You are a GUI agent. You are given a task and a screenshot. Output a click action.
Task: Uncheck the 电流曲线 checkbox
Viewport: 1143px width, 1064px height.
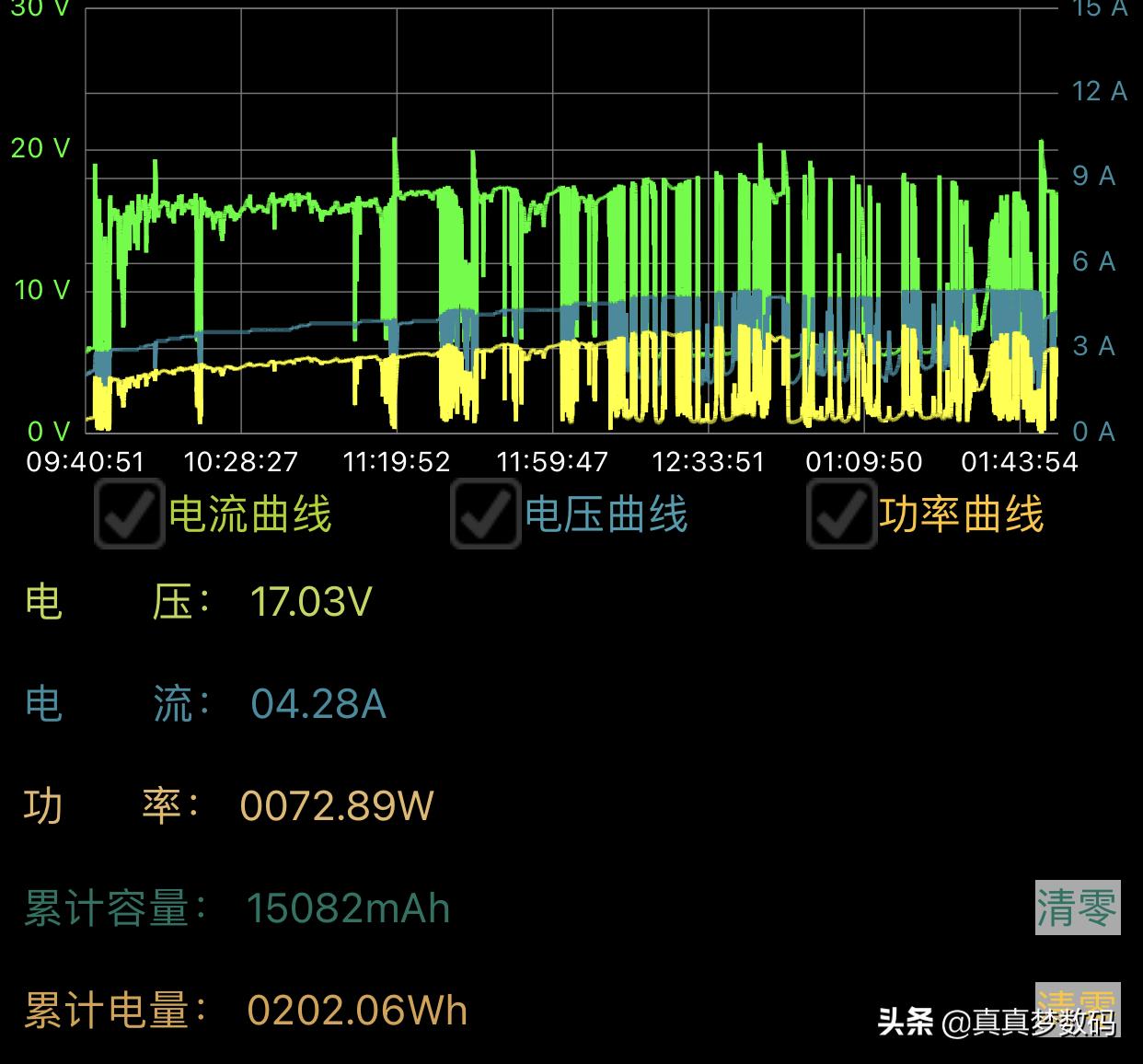point(130,514)
